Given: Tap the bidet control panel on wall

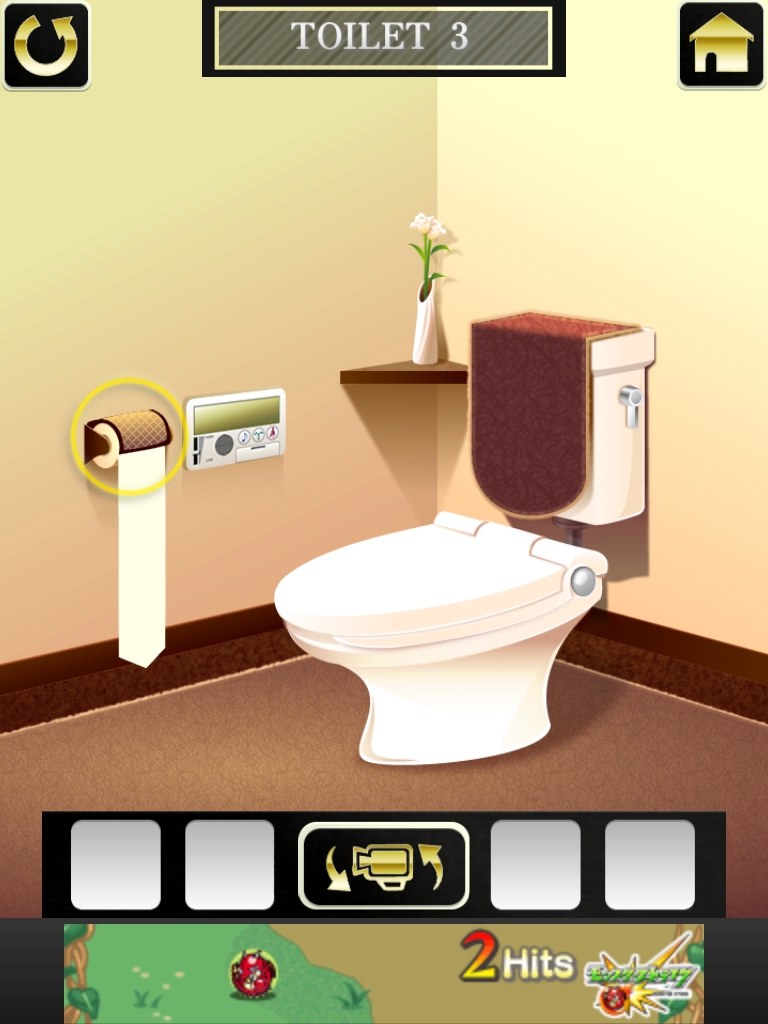Looking at the screenshot, I should click(x=236, y=428).
